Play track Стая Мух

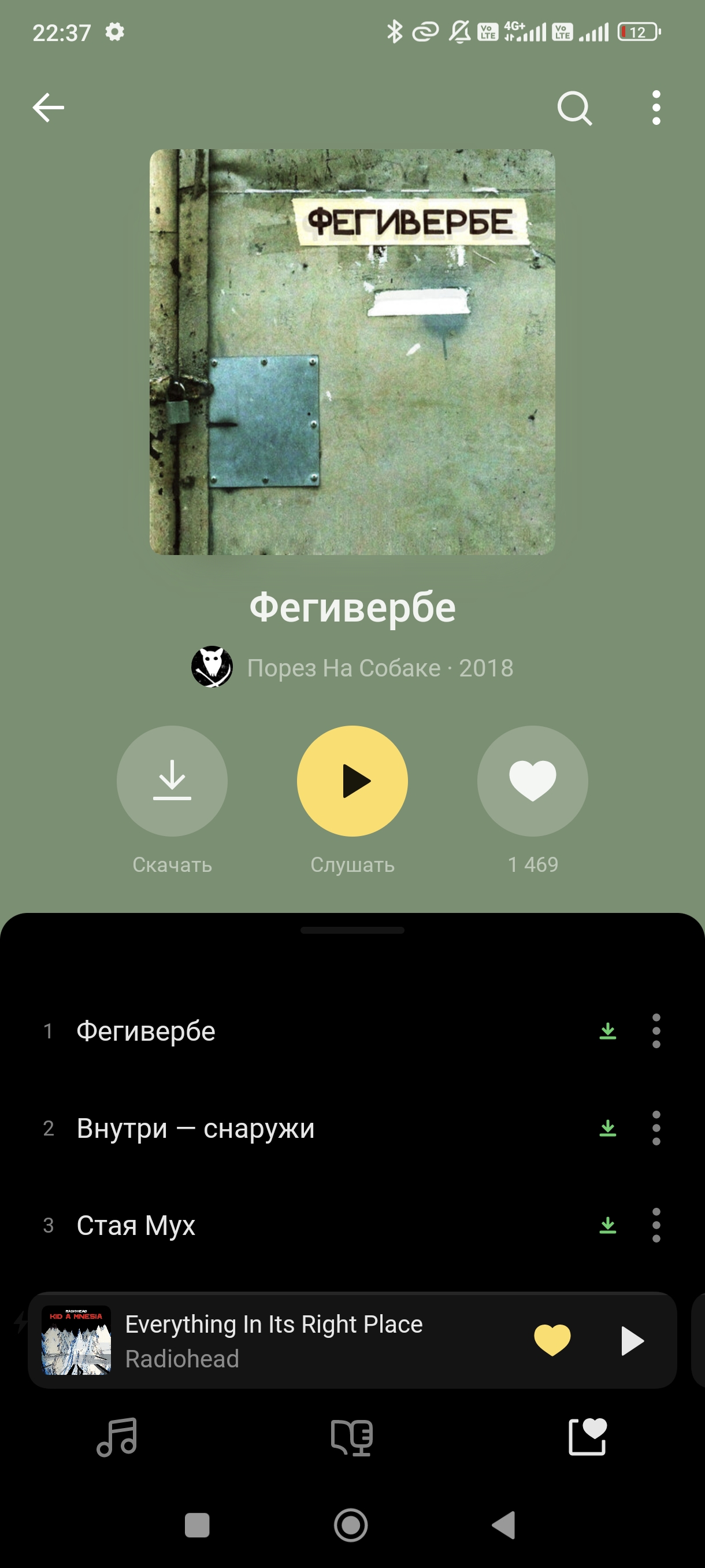[136, 1225]
